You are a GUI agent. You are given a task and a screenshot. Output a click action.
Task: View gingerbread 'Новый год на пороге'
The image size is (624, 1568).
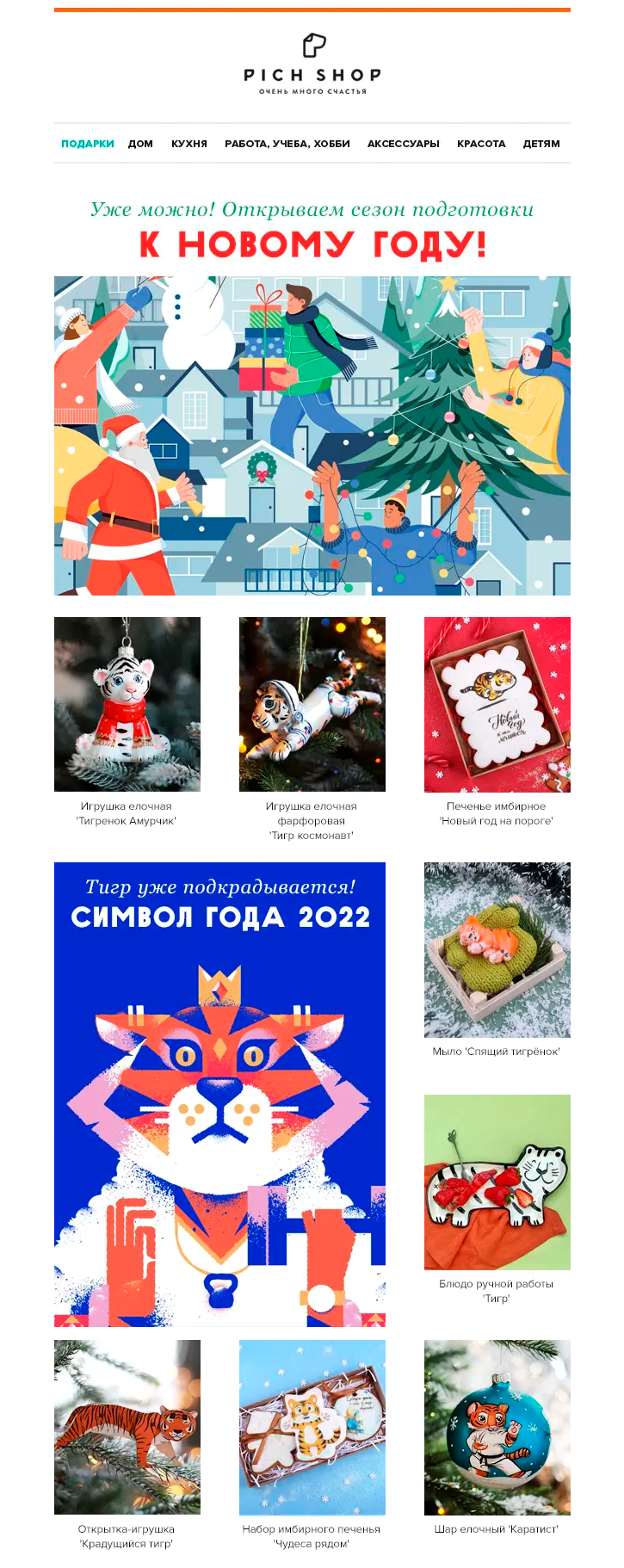[x=497, y=704]
